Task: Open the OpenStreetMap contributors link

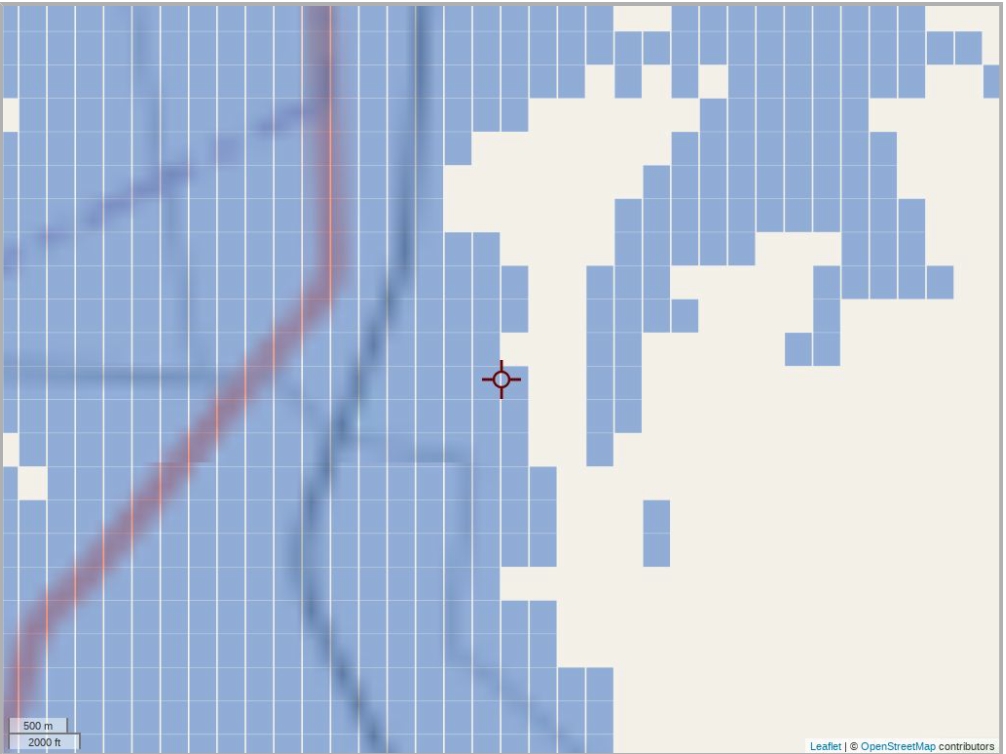Action: point(897,746)
